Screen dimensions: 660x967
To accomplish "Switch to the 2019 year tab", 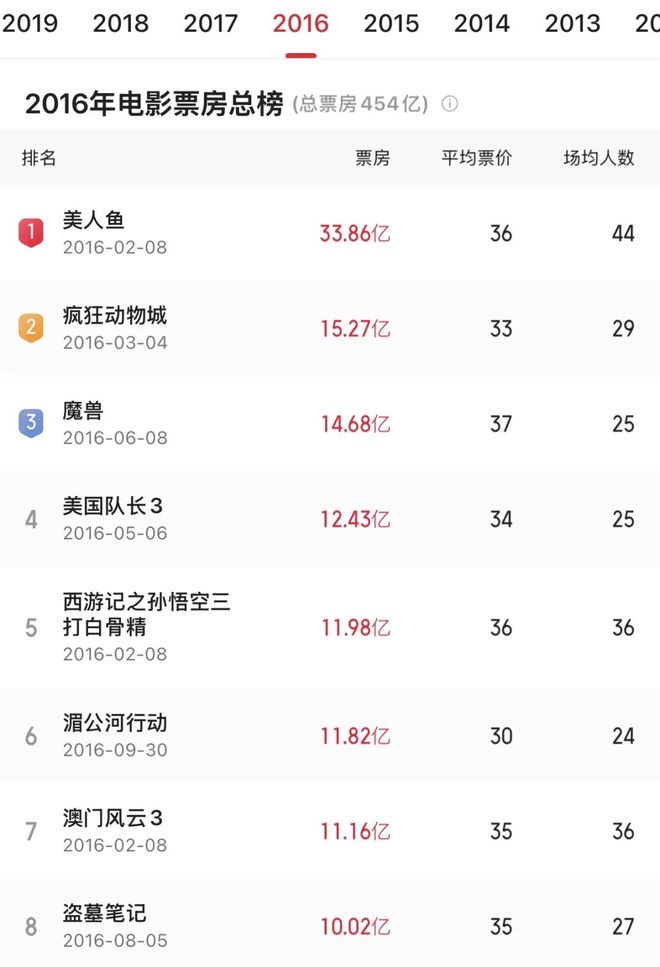I will [x=29, y=23].
